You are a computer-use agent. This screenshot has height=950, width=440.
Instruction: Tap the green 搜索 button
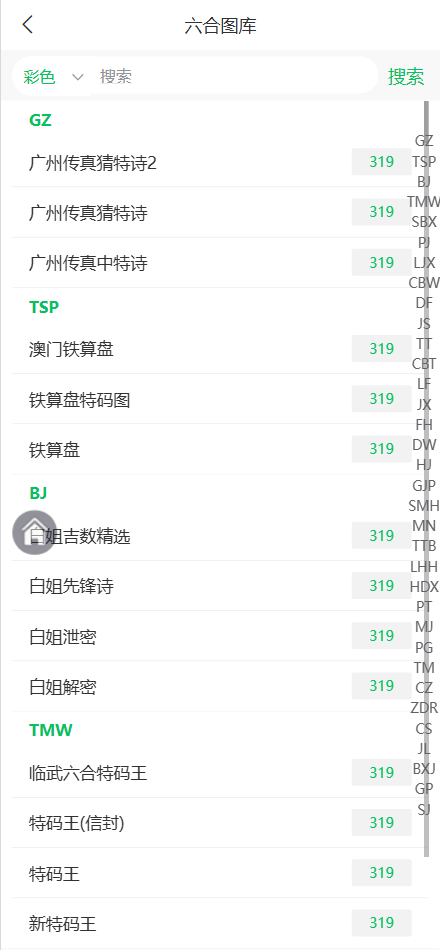[x=406, y=77]
